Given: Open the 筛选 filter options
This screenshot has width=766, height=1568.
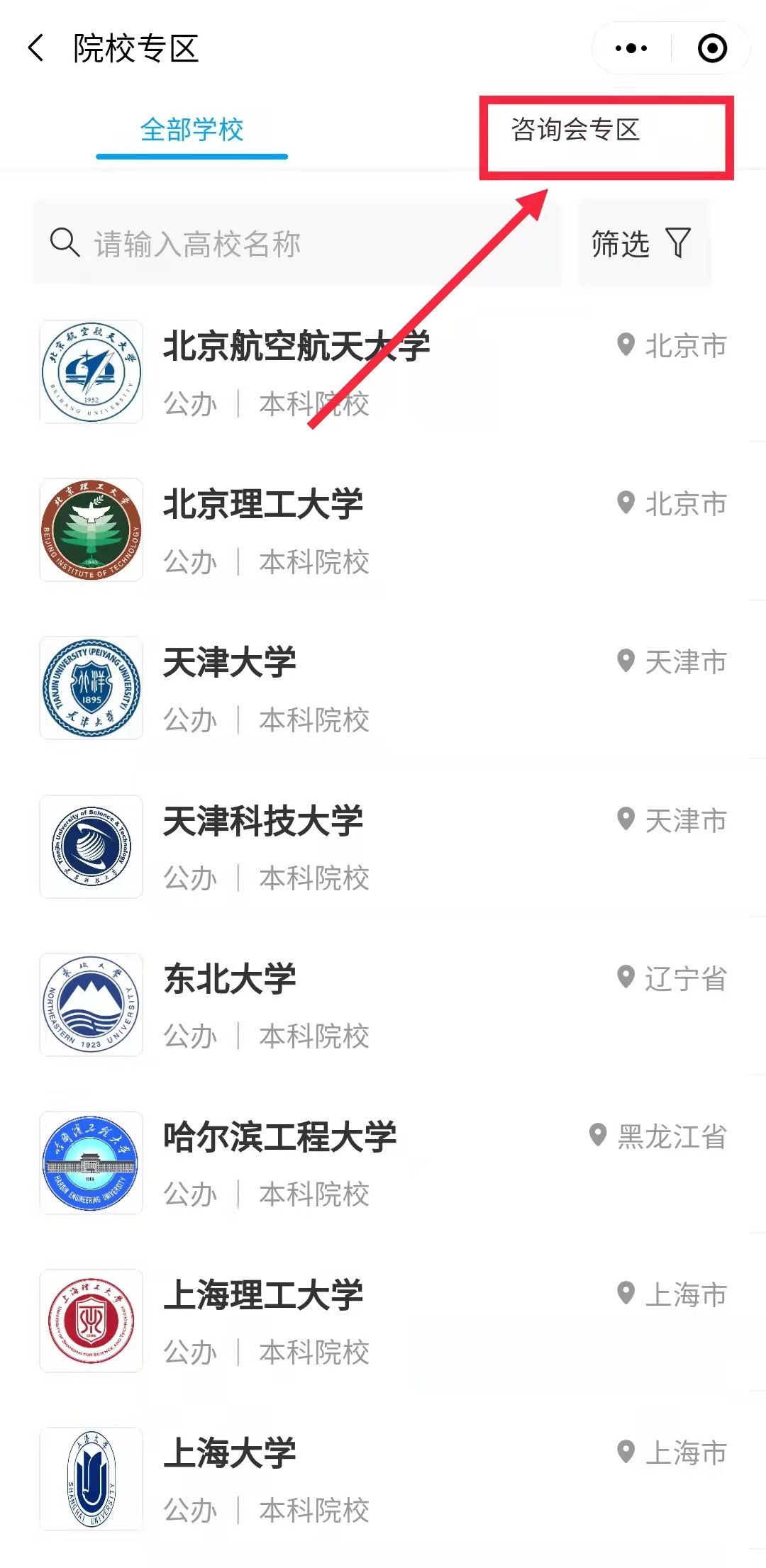Looking at the screenshot, I should 641,244.
